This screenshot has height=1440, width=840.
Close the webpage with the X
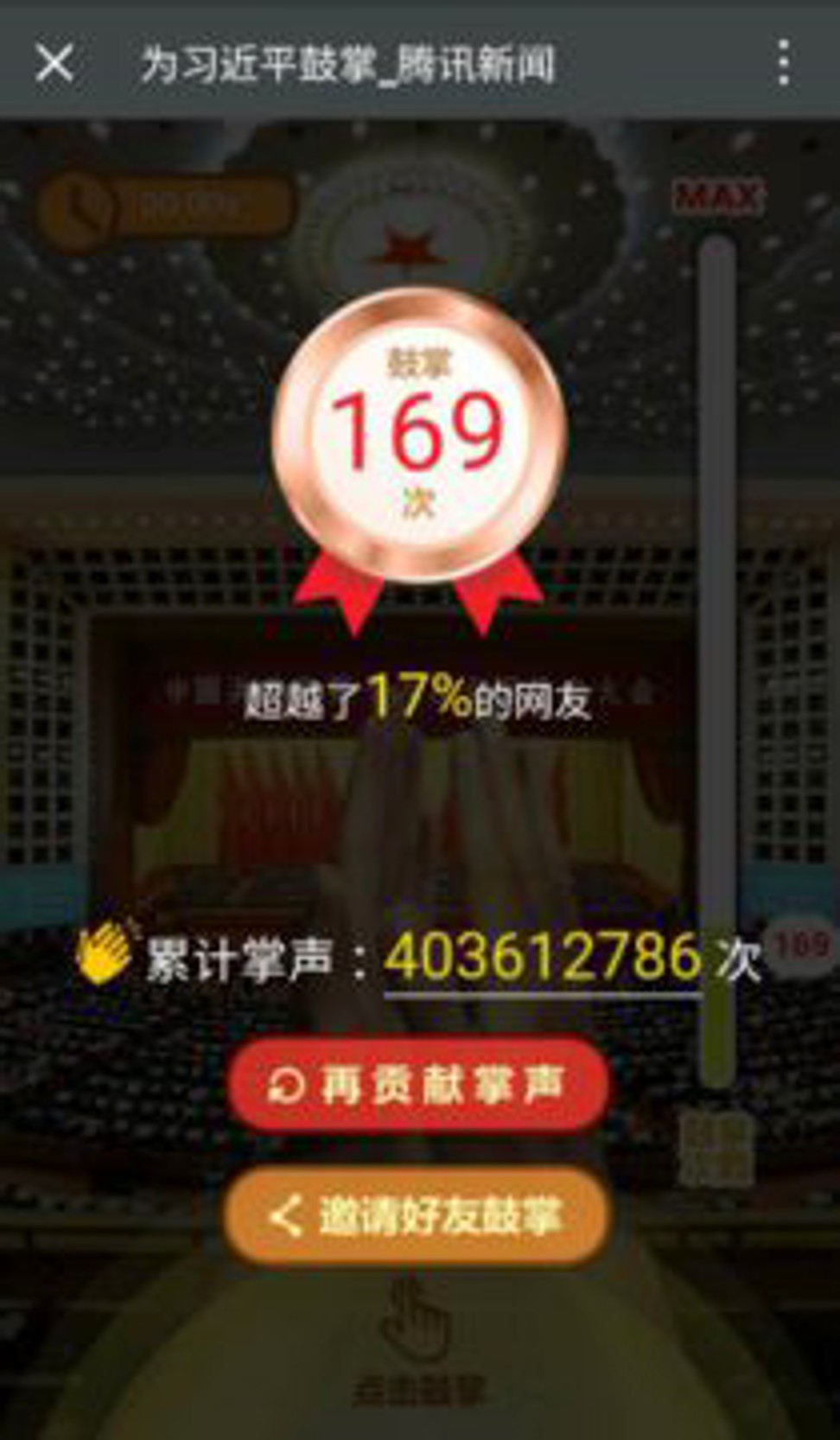(54, 63)
